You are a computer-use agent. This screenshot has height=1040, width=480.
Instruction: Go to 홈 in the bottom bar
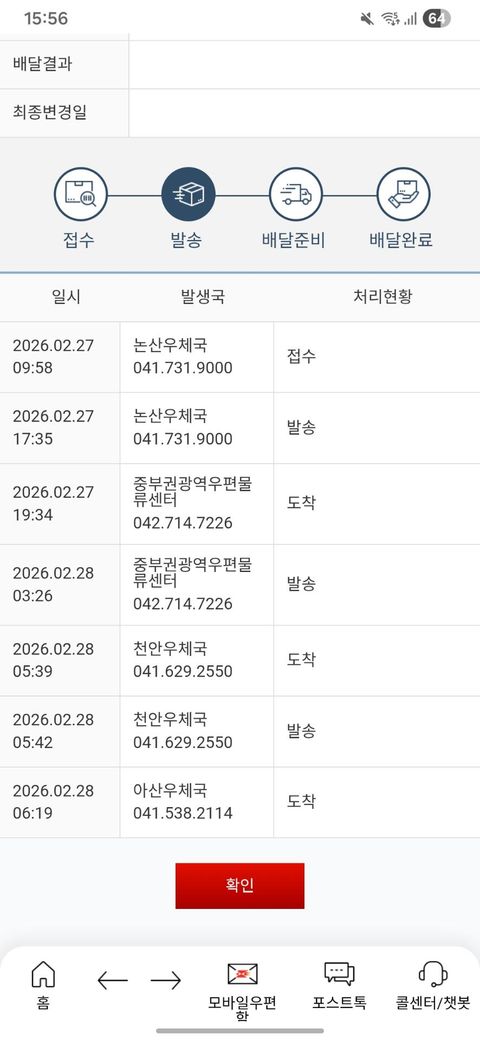43,986
